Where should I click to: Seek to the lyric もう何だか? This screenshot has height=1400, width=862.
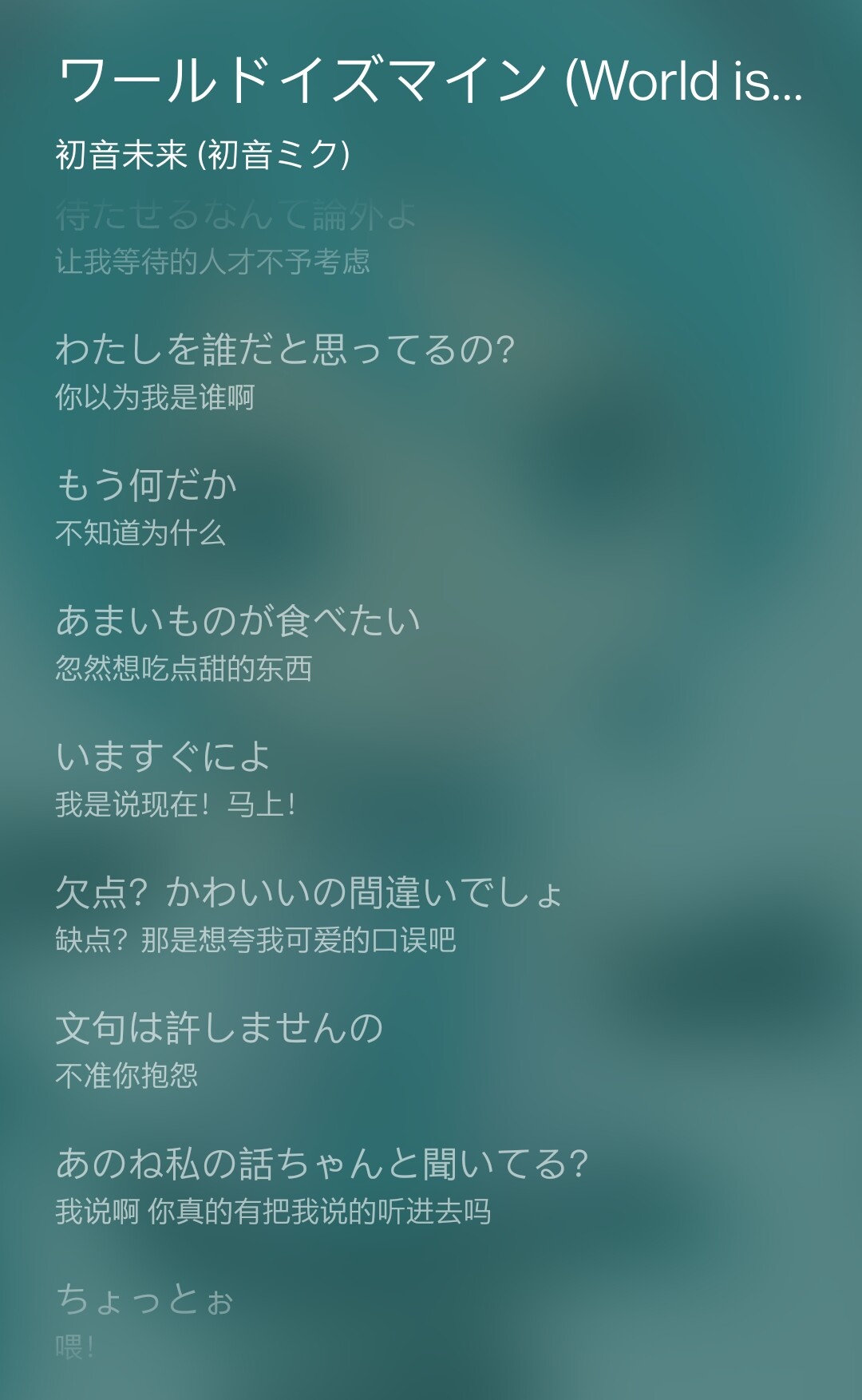click(x=147, y=486)
